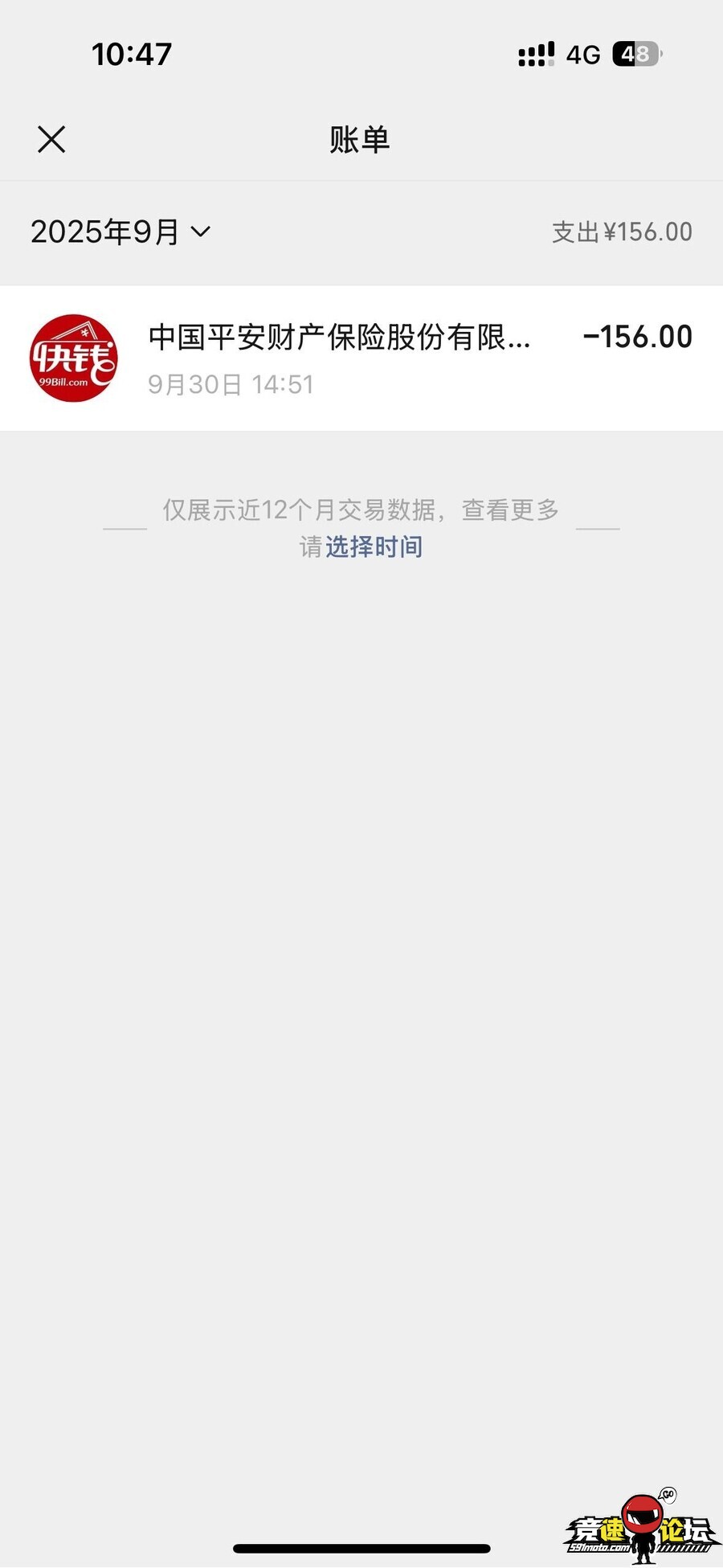723x1568 pixels.
Task: Tap the clock showing 10:47 in status bar
Action: coord(130,53)
